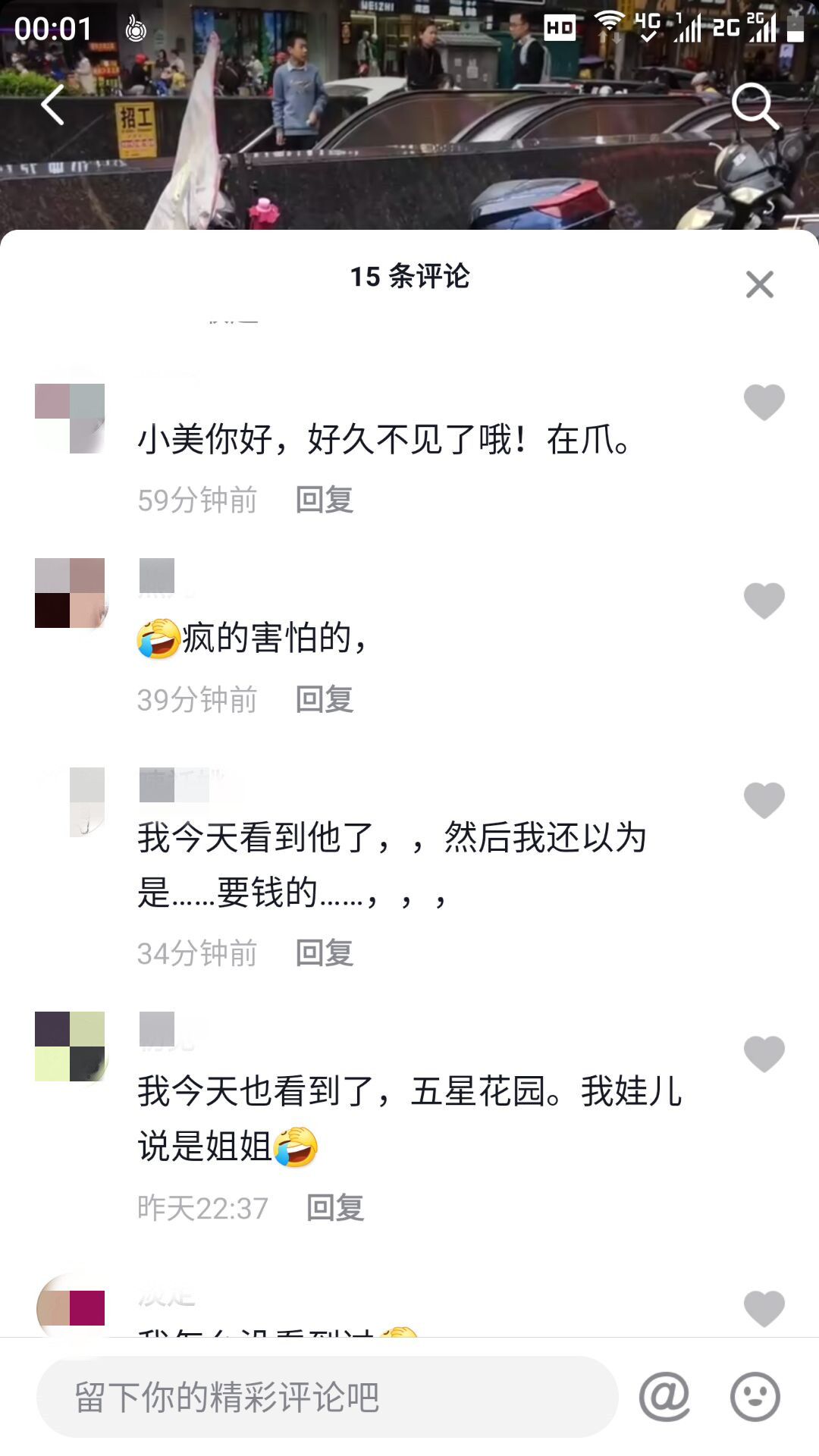Open the emoji picker smiley icon
The image size is (819, 1456).
(x=755, y=1396)
